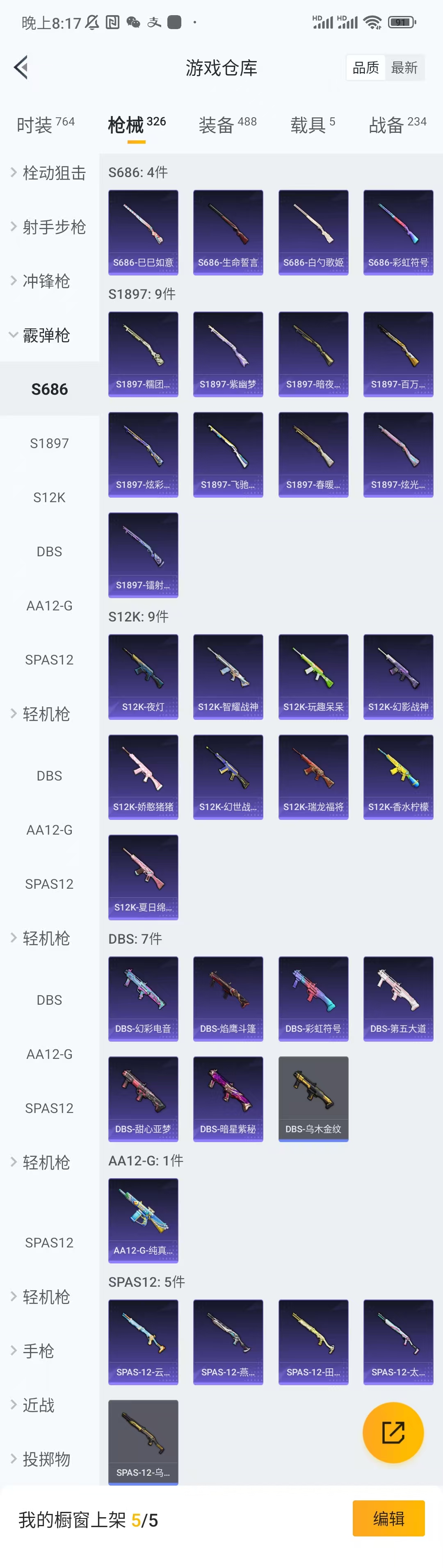The height and width of the screenshot is (1568, 443).
Task: Open the 战备 tab
Action: (x=397, y=125)
